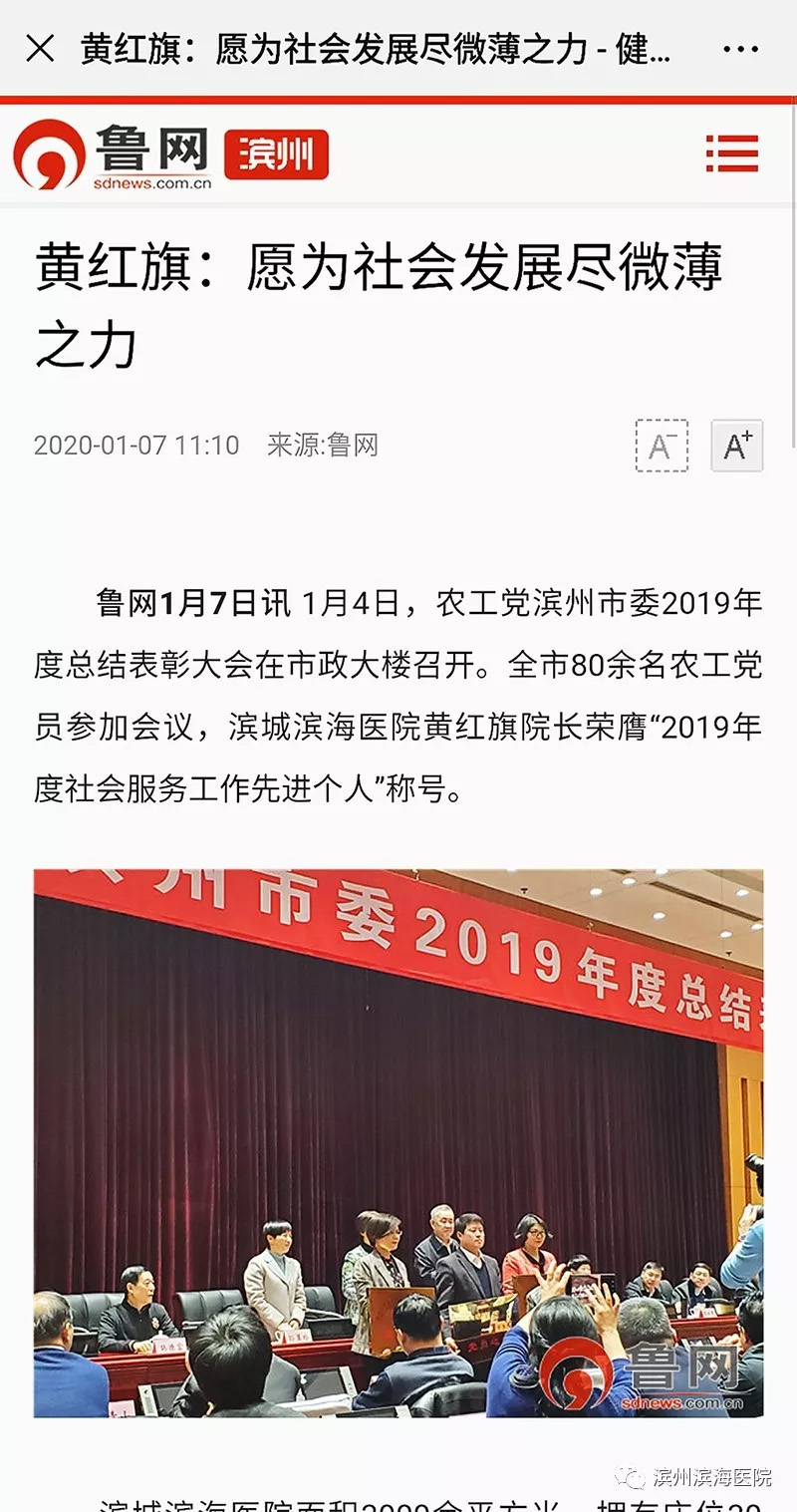Open the three-dot overflow menu
Screen dimensions: 797x1512
coord(740,49)
